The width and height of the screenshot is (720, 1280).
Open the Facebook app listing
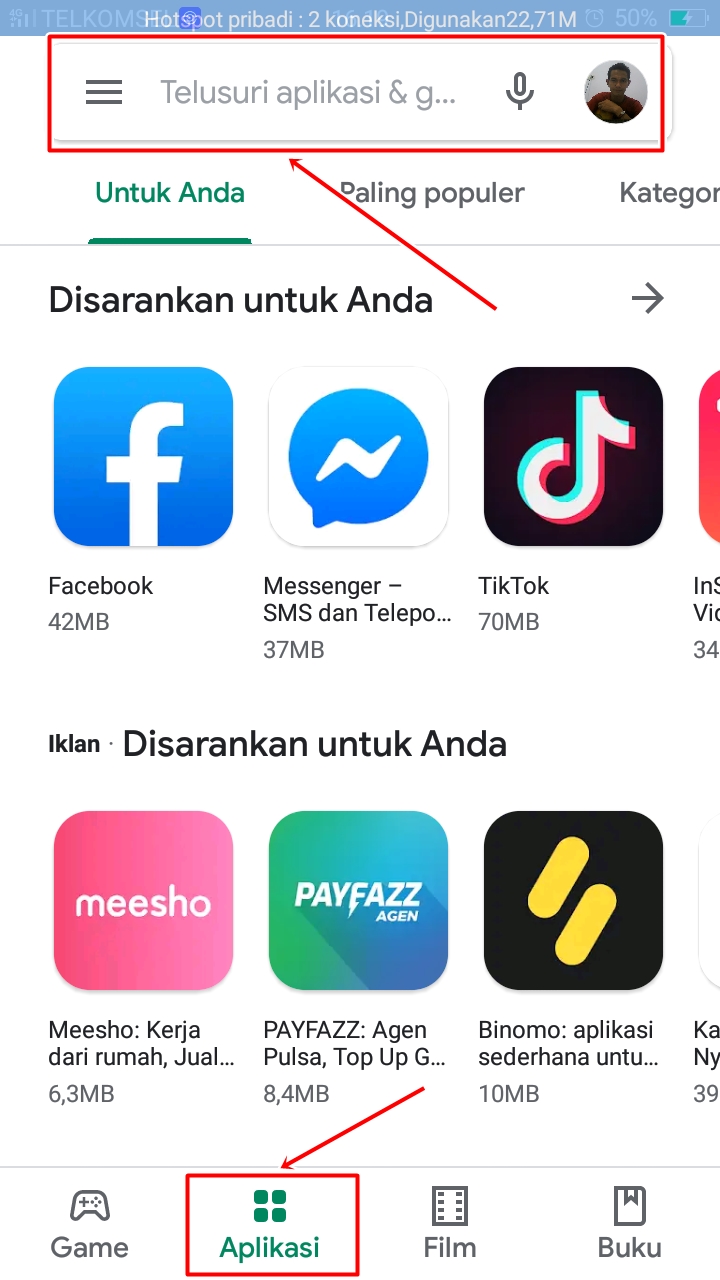pyautogui.click(x=143, y=457)
